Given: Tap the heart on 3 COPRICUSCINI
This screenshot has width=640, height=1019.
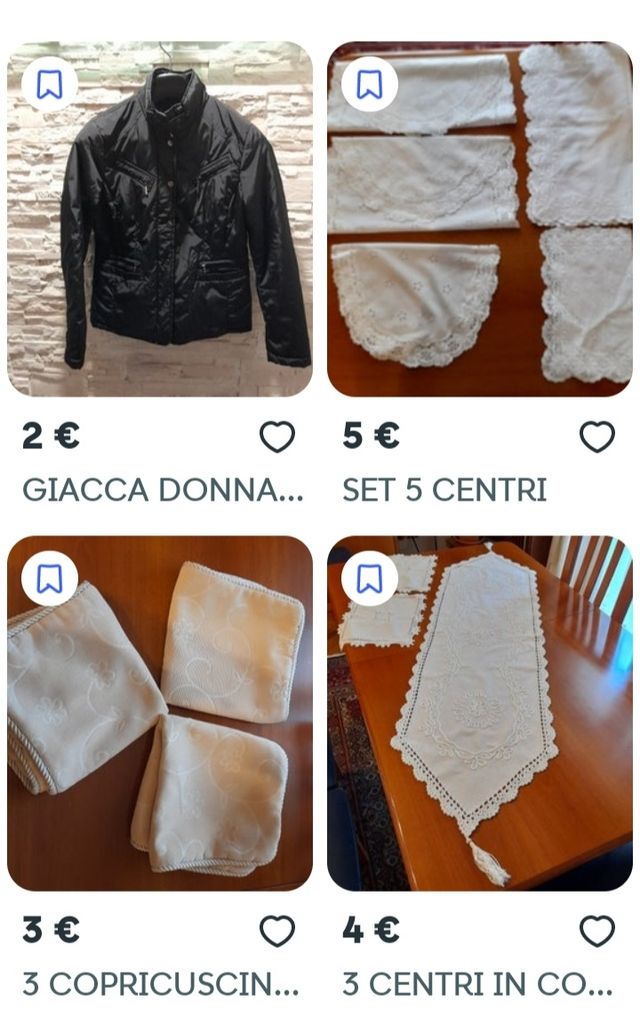Looking at the screenshot, I should pos(277,931).
